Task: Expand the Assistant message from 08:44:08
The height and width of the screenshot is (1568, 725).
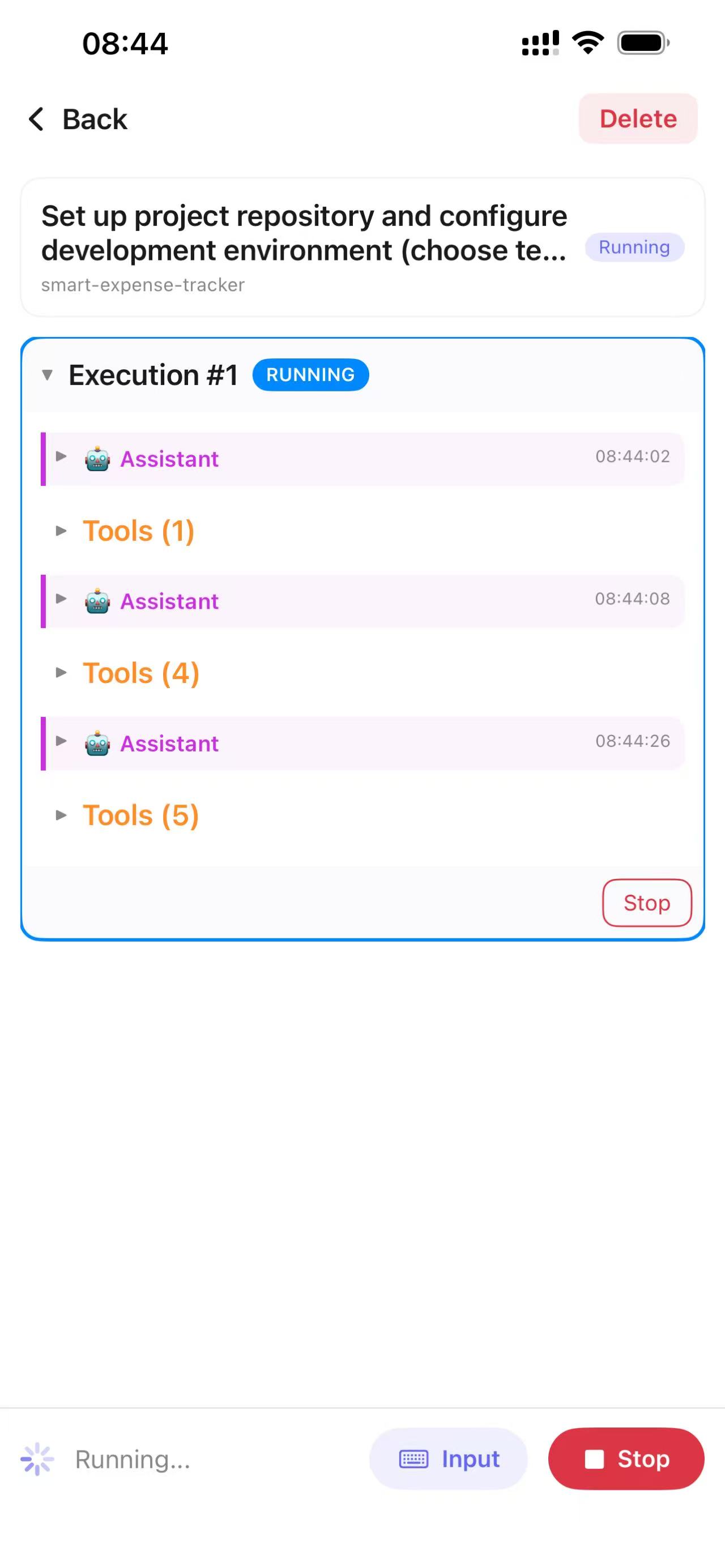Action: [363, 601]
